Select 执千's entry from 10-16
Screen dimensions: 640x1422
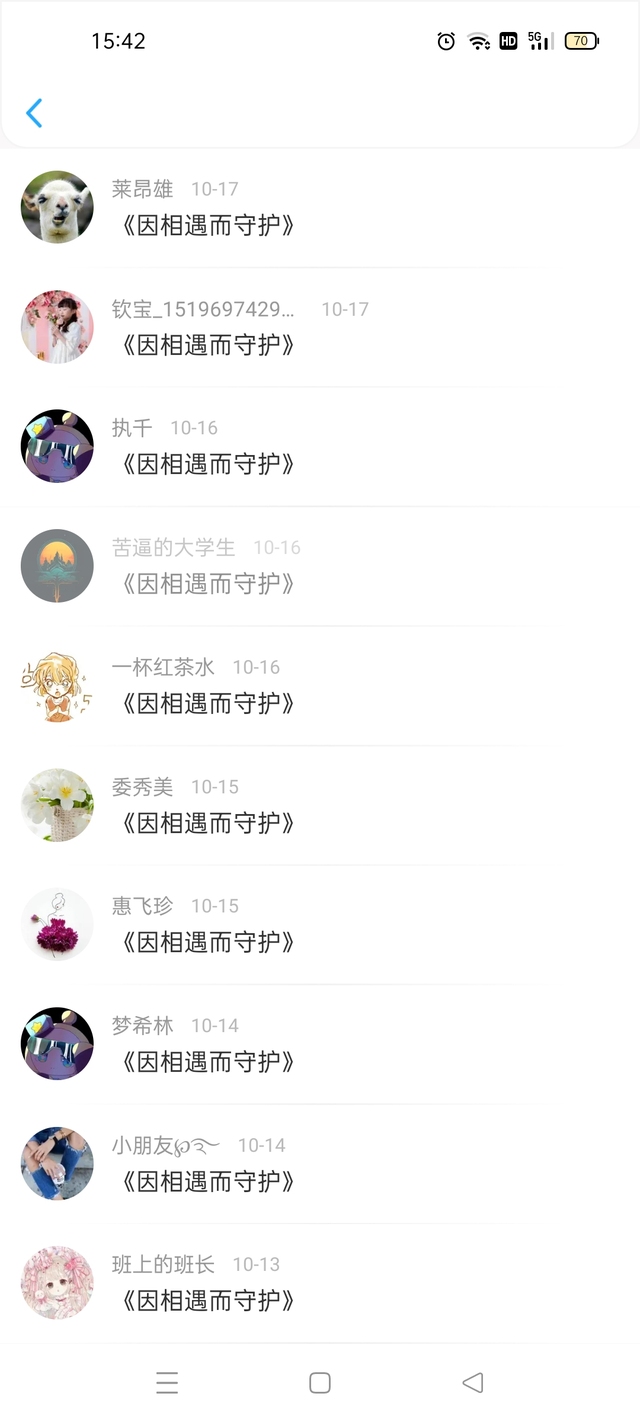click(320, 447)
